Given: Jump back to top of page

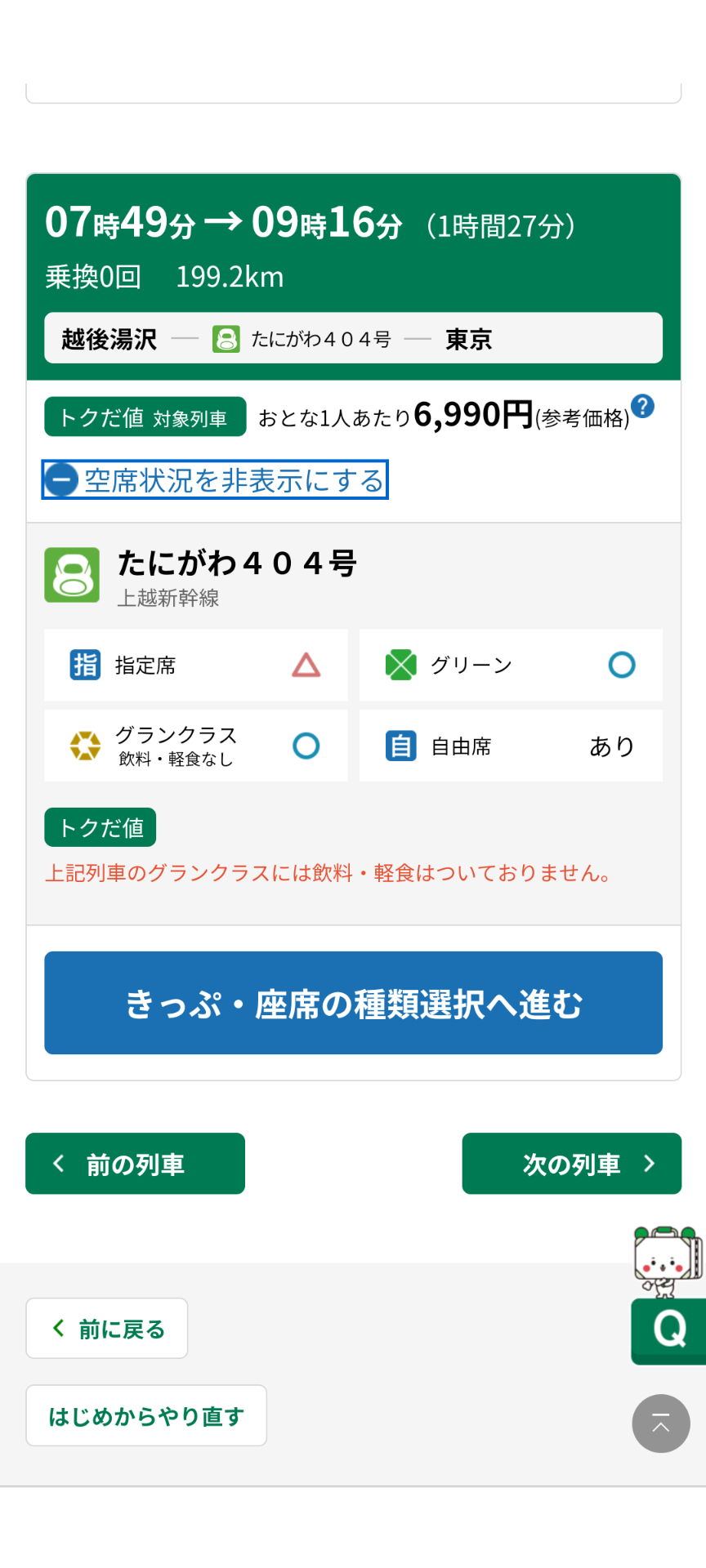Looking at the screenshot, I should click(661, 1423).
